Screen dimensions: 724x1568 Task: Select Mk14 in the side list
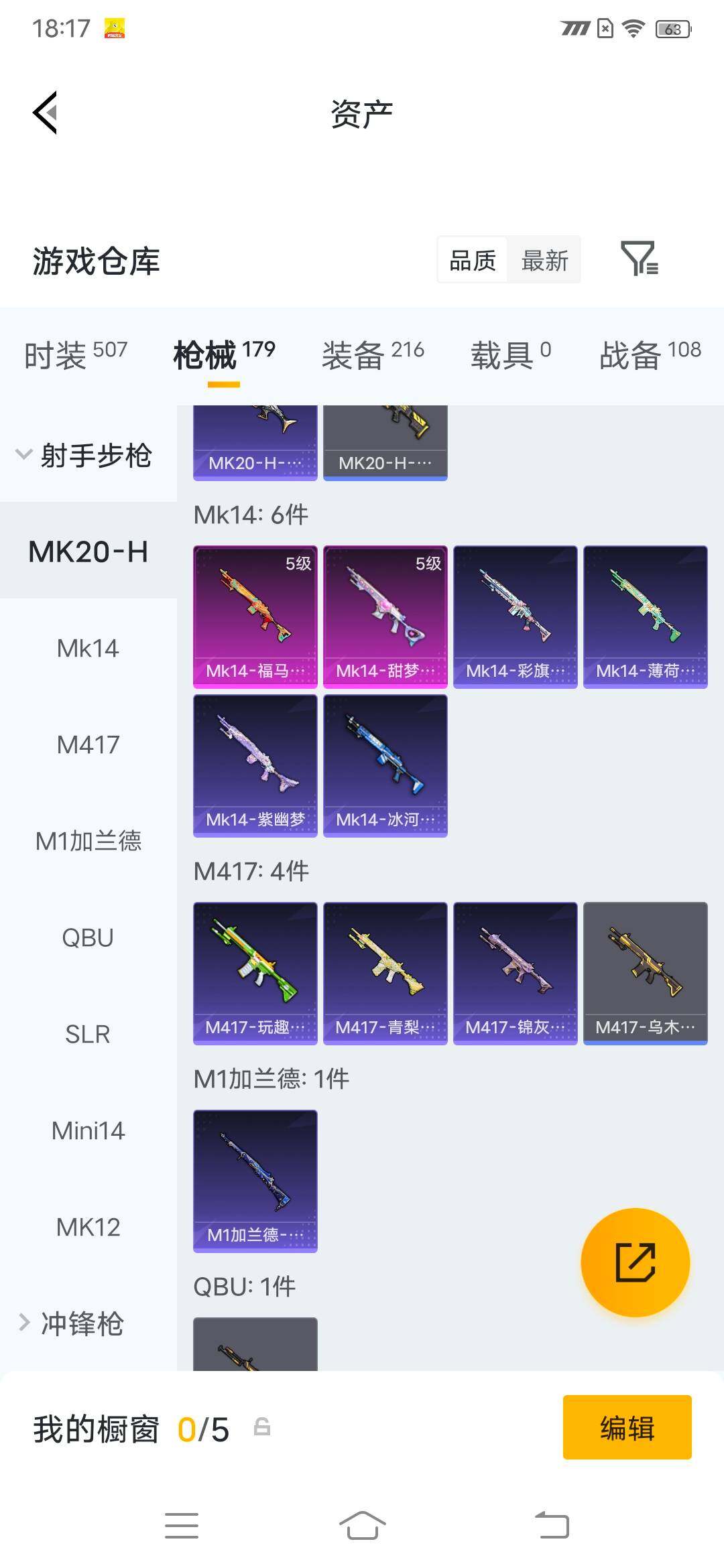pos(88,648)
